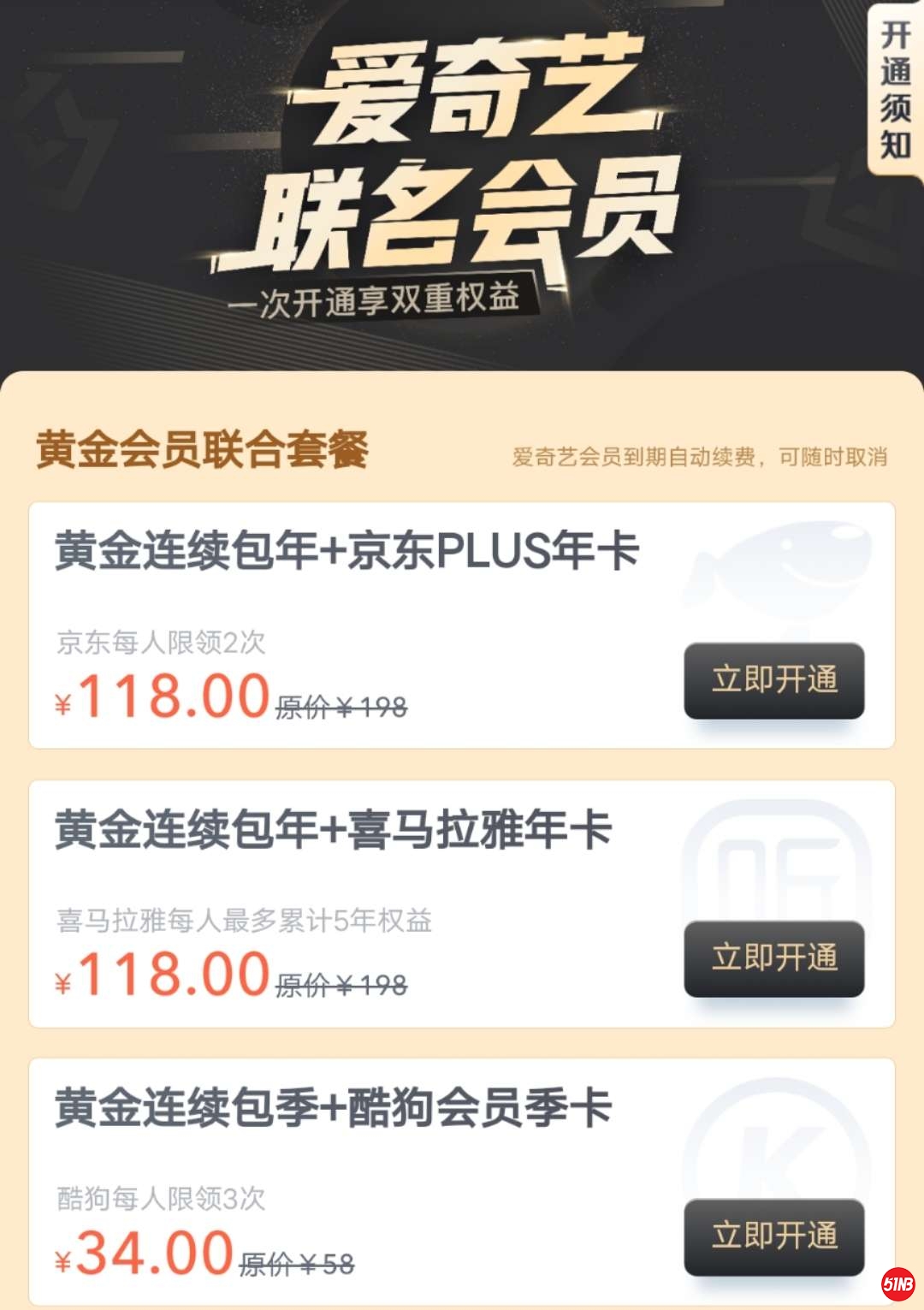Tap 立即开通 for the 酷狗会员季卡 package
Viewport: 924px width, 1310px height.
point(774,1236)
